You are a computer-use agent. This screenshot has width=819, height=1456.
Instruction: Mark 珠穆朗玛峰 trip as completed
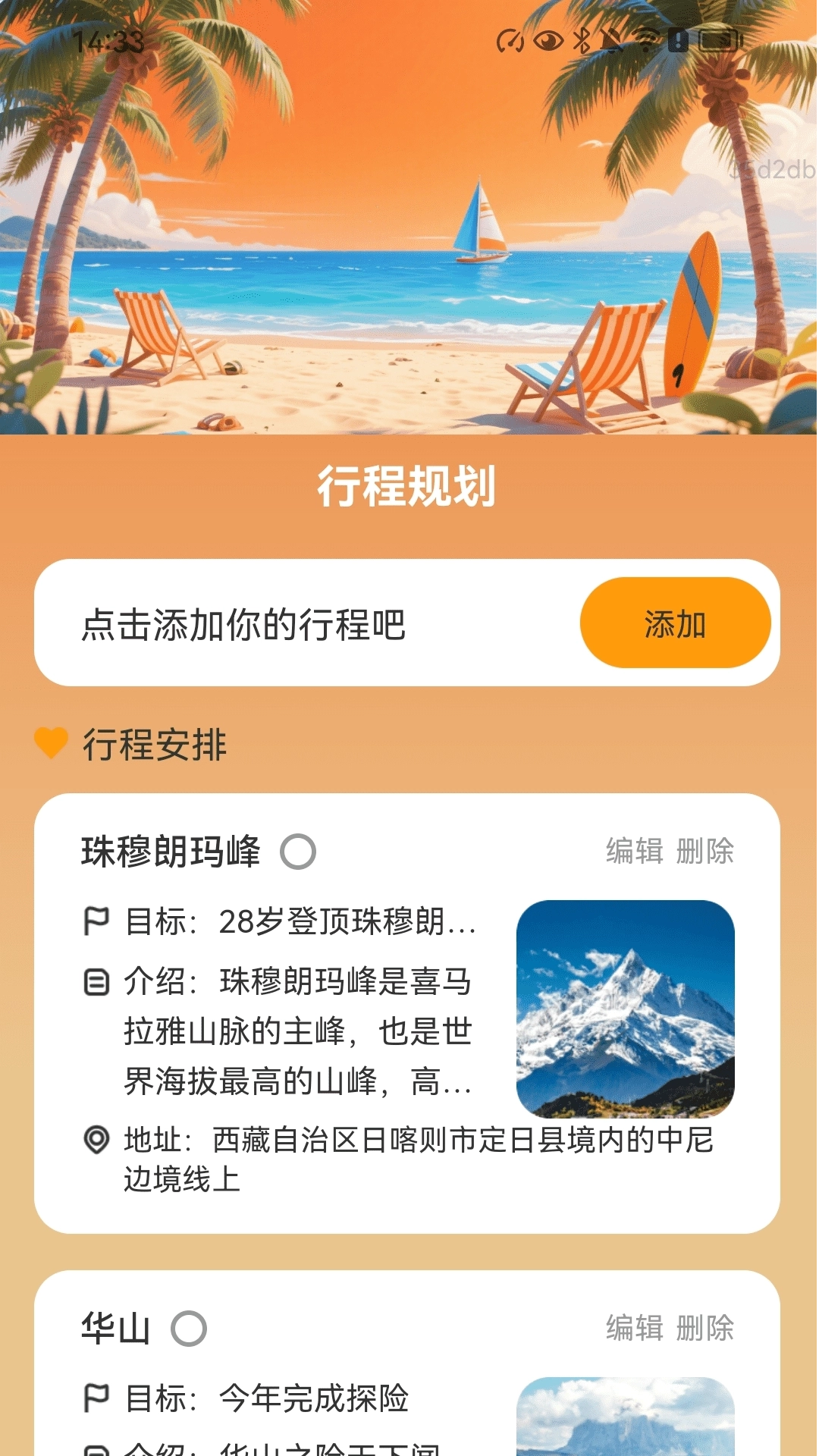click(x=298, y=852)
